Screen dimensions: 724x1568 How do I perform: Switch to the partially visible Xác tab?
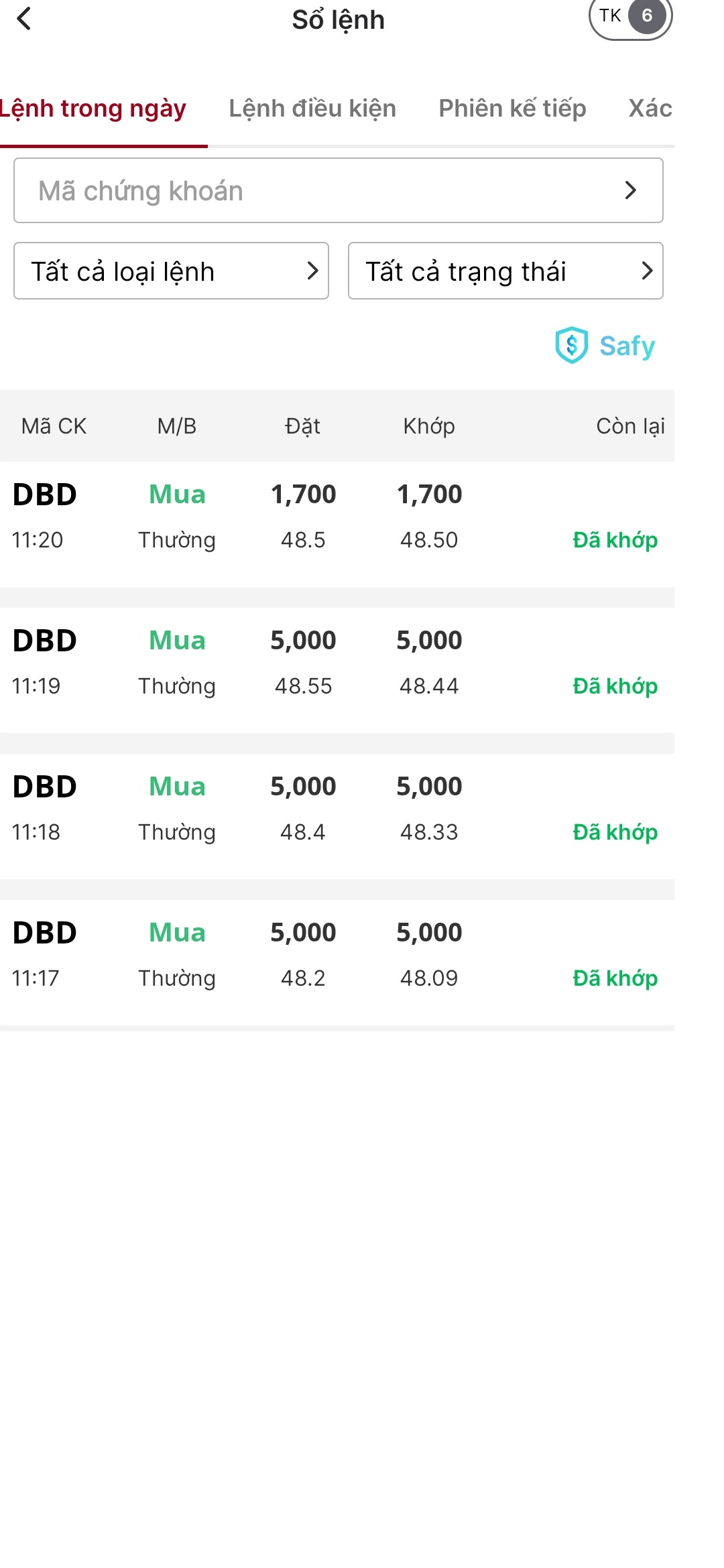[650, 109]
